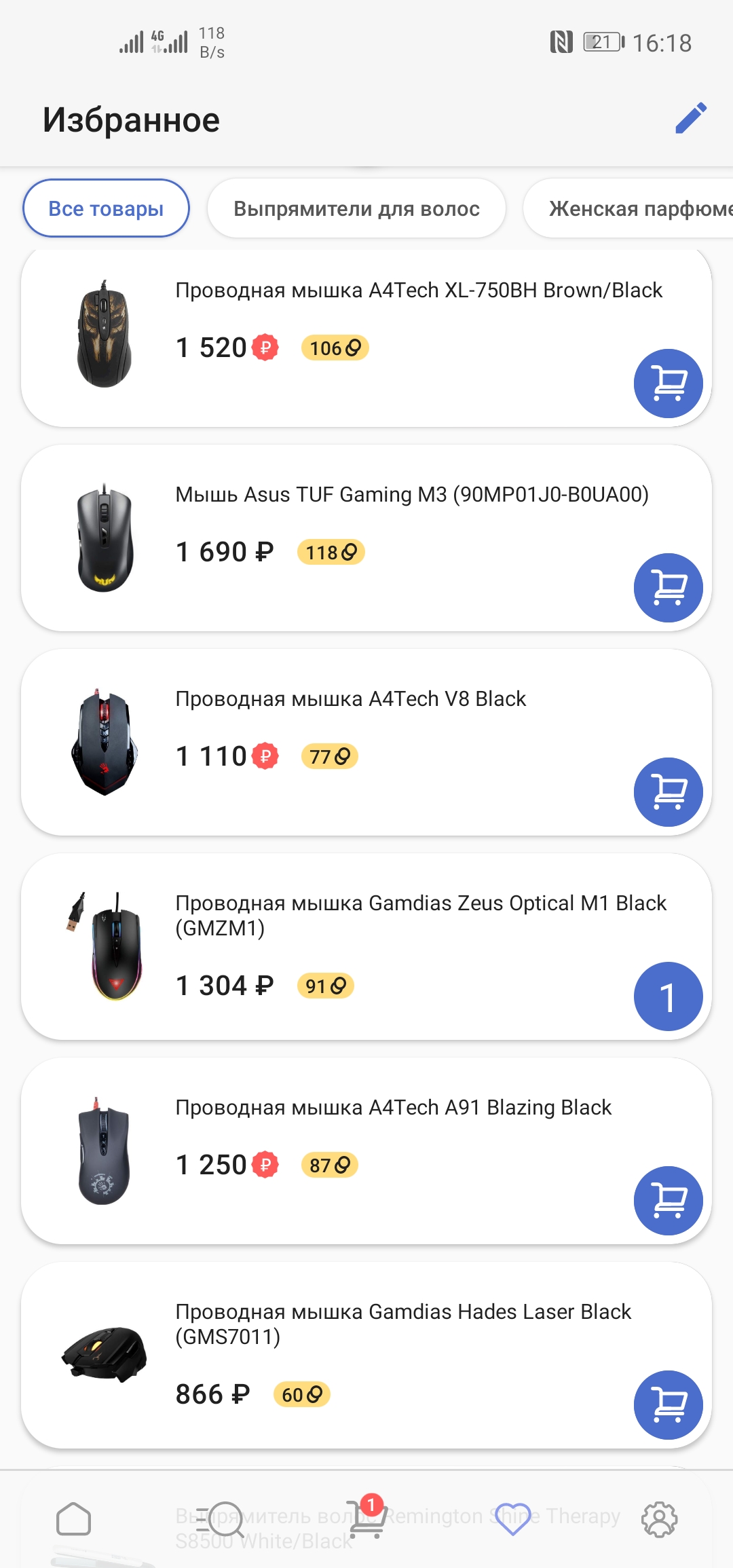733x1568 pixels.
Task: Open the shopping cart tab
Action: (366, 1518)
